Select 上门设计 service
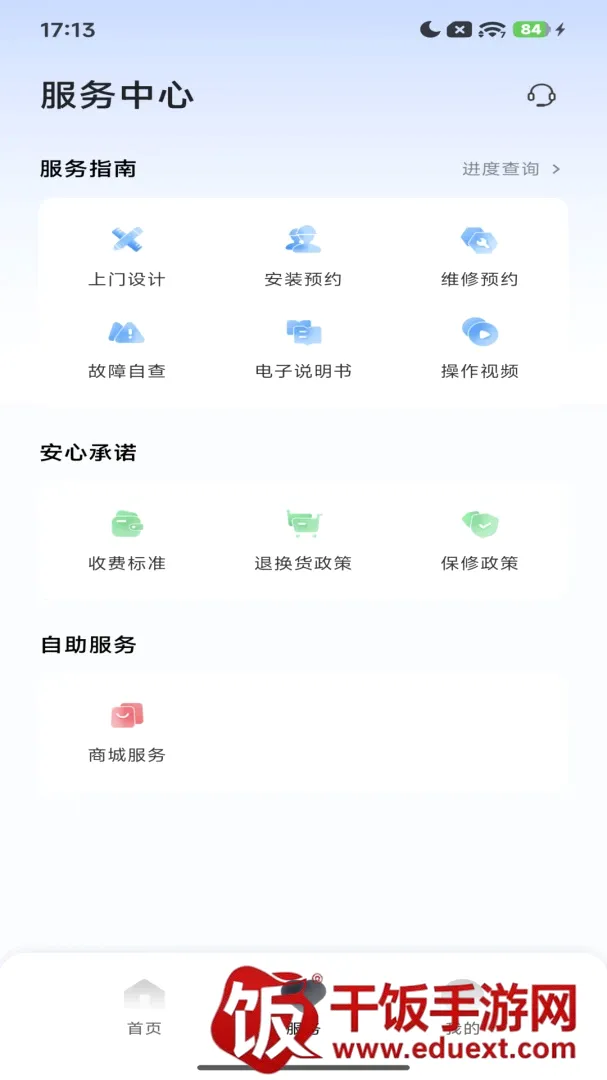The width and height of the screenshot is (607, 1080). click(x=127, y=256)
